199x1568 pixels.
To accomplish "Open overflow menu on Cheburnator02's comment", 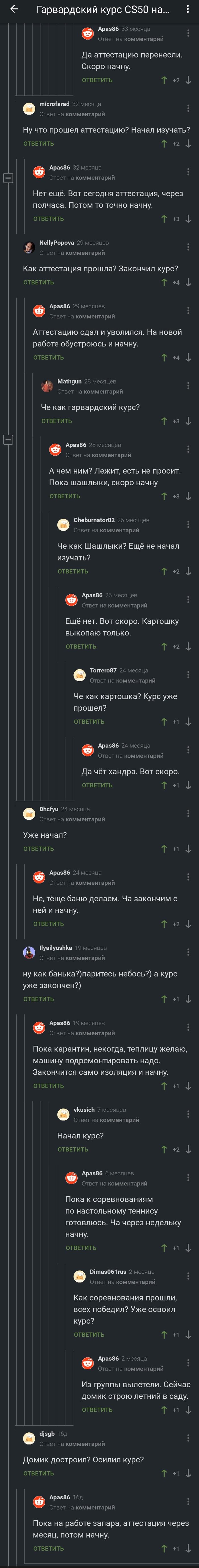I will (188, 524).
